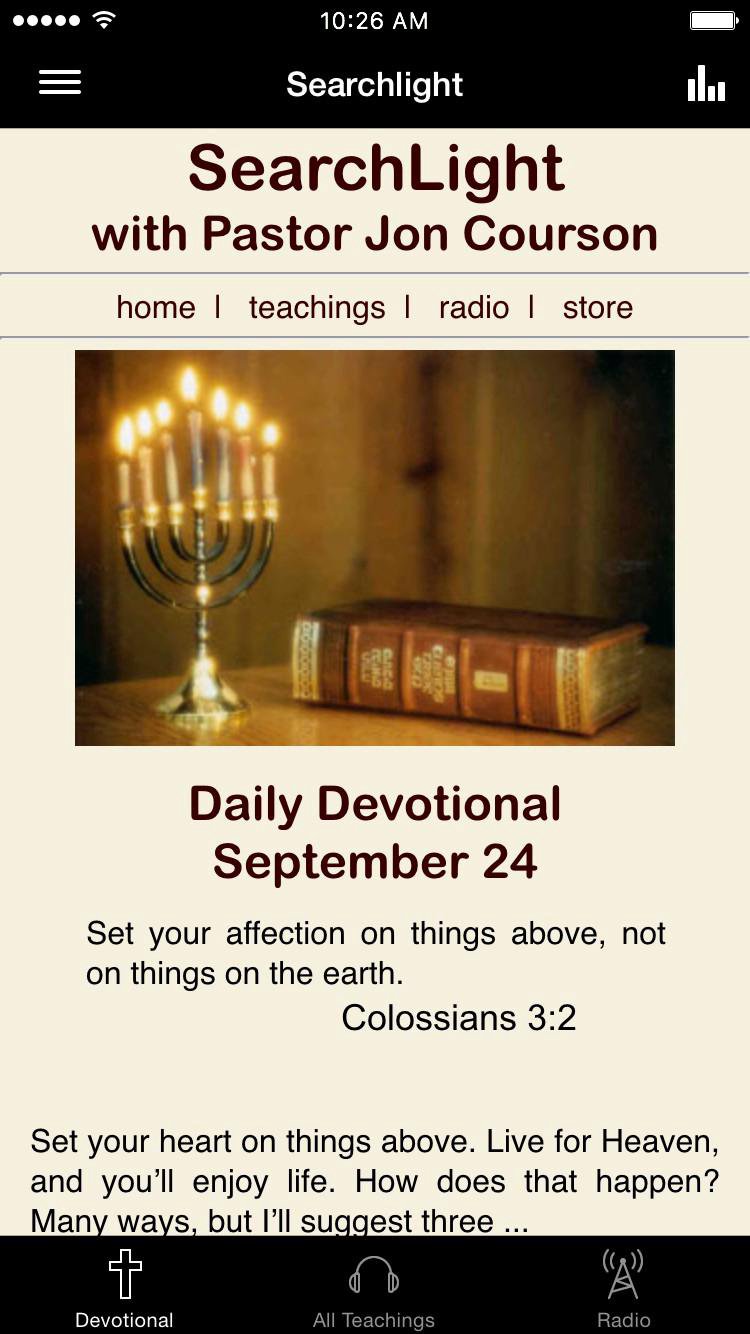Switch to the All Teachings tab

[374, 1286]
